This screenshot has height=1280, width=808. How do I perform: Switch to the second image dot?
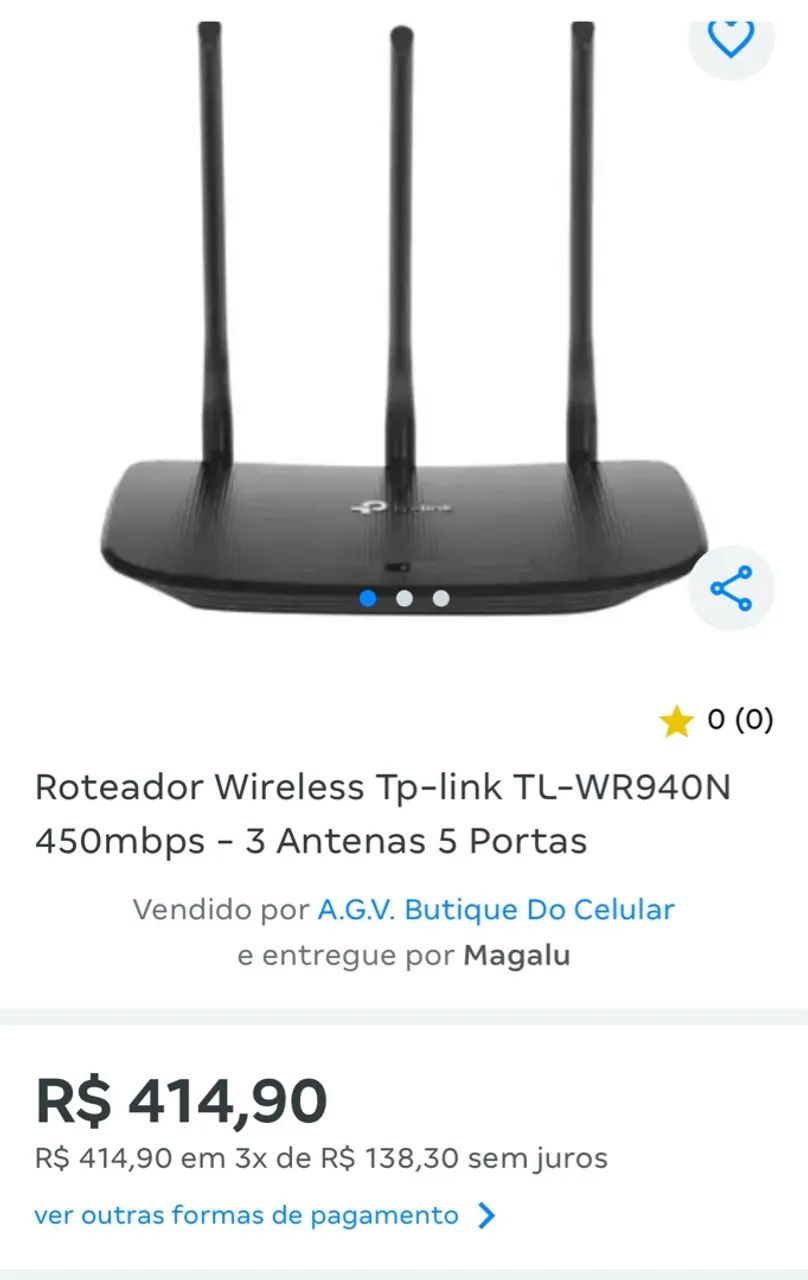click(x=403, y=597)
